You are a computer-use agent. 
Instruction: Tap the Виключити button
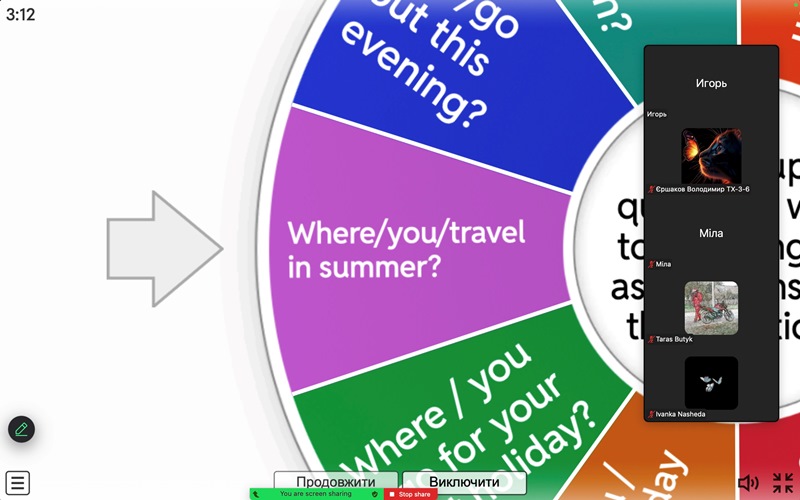pyautogui.click(x=463, y=481)
